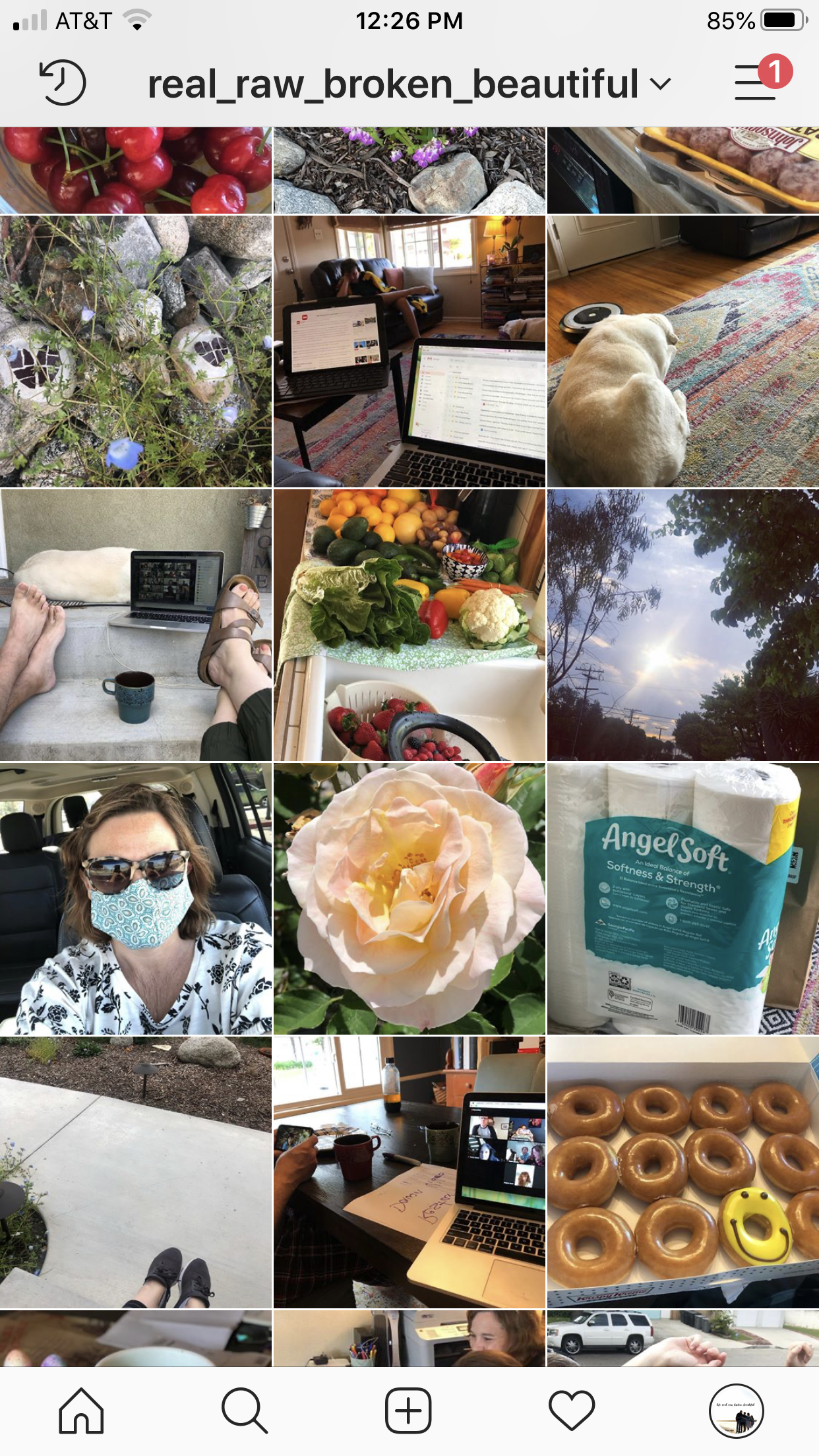Screen dimensions: 819x1456
Task: Switch to the Search tab
Action: coord(245,1410)
